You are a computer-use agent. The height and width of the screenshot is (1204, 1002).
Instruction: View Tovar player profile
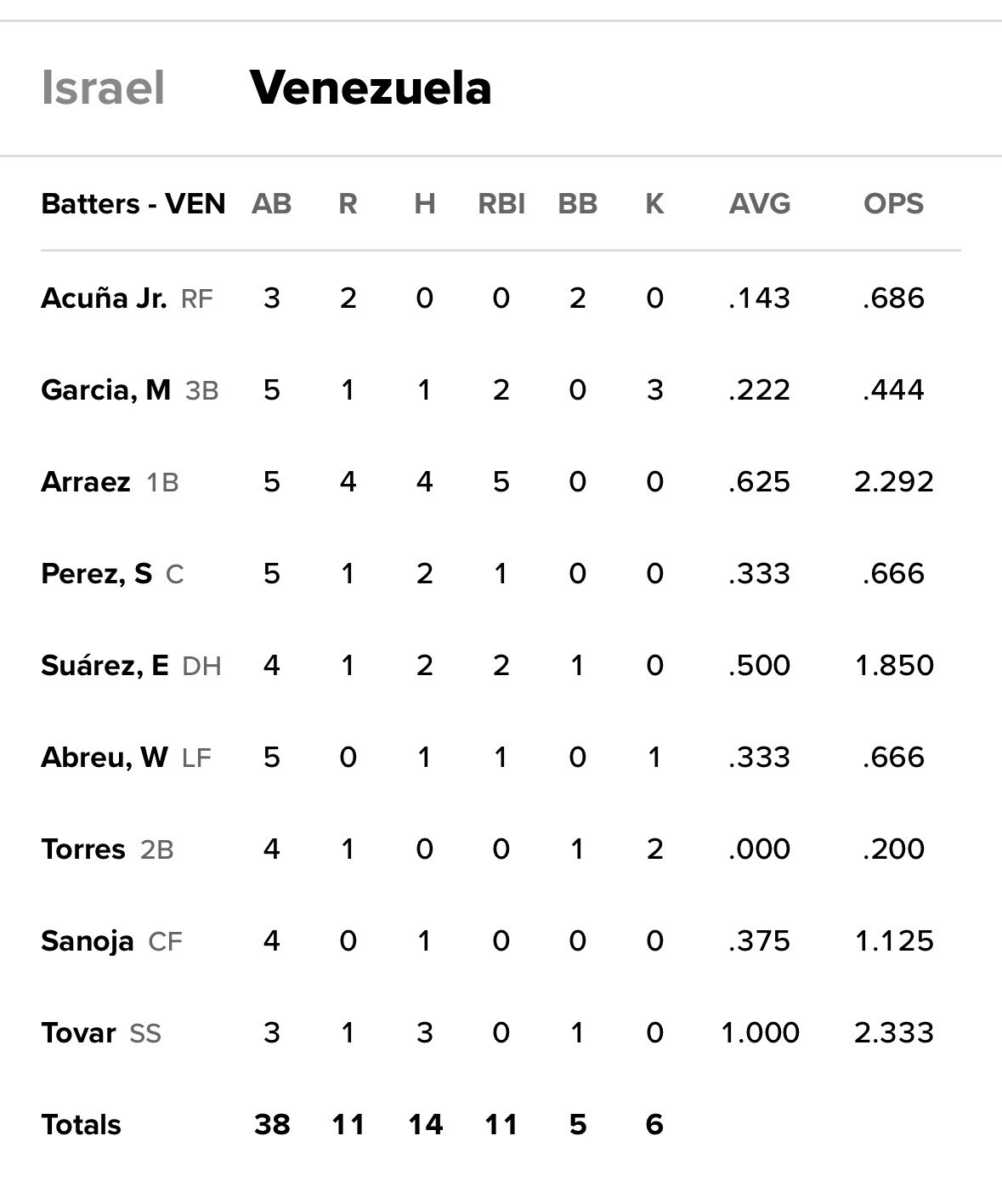click(x=78, y=1033)
